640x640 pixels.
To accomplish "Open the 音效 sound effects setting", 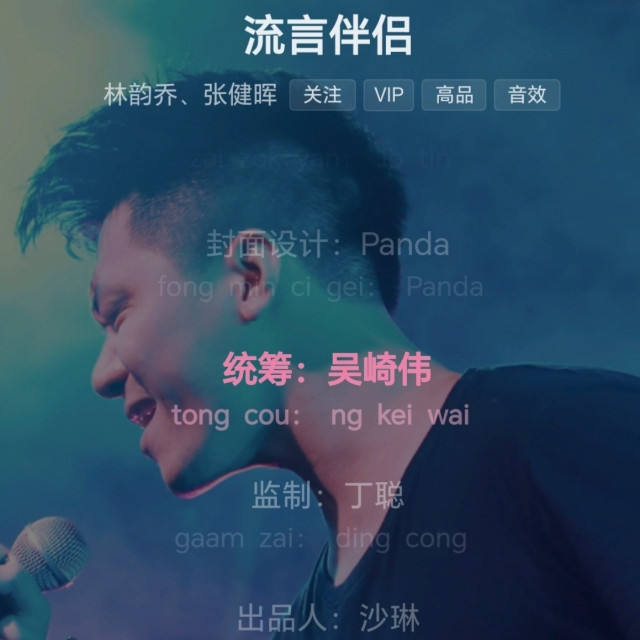I will tap(527, 95).
